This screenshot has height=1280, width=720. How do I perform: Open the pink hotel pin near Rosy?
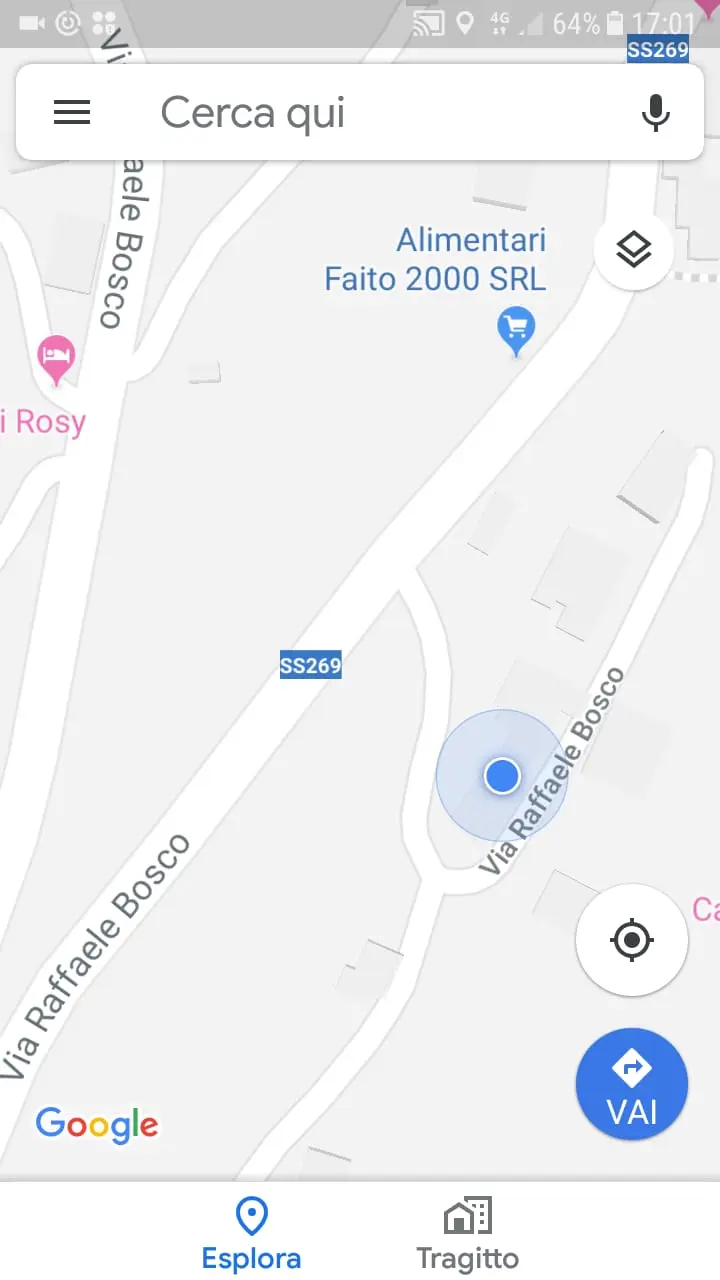tap(56, 356)
